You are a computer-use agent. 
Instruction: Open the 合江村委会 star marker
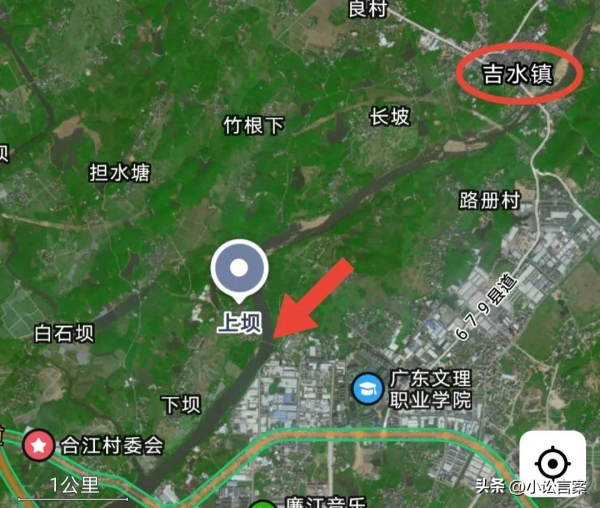(x=39, y=444)
